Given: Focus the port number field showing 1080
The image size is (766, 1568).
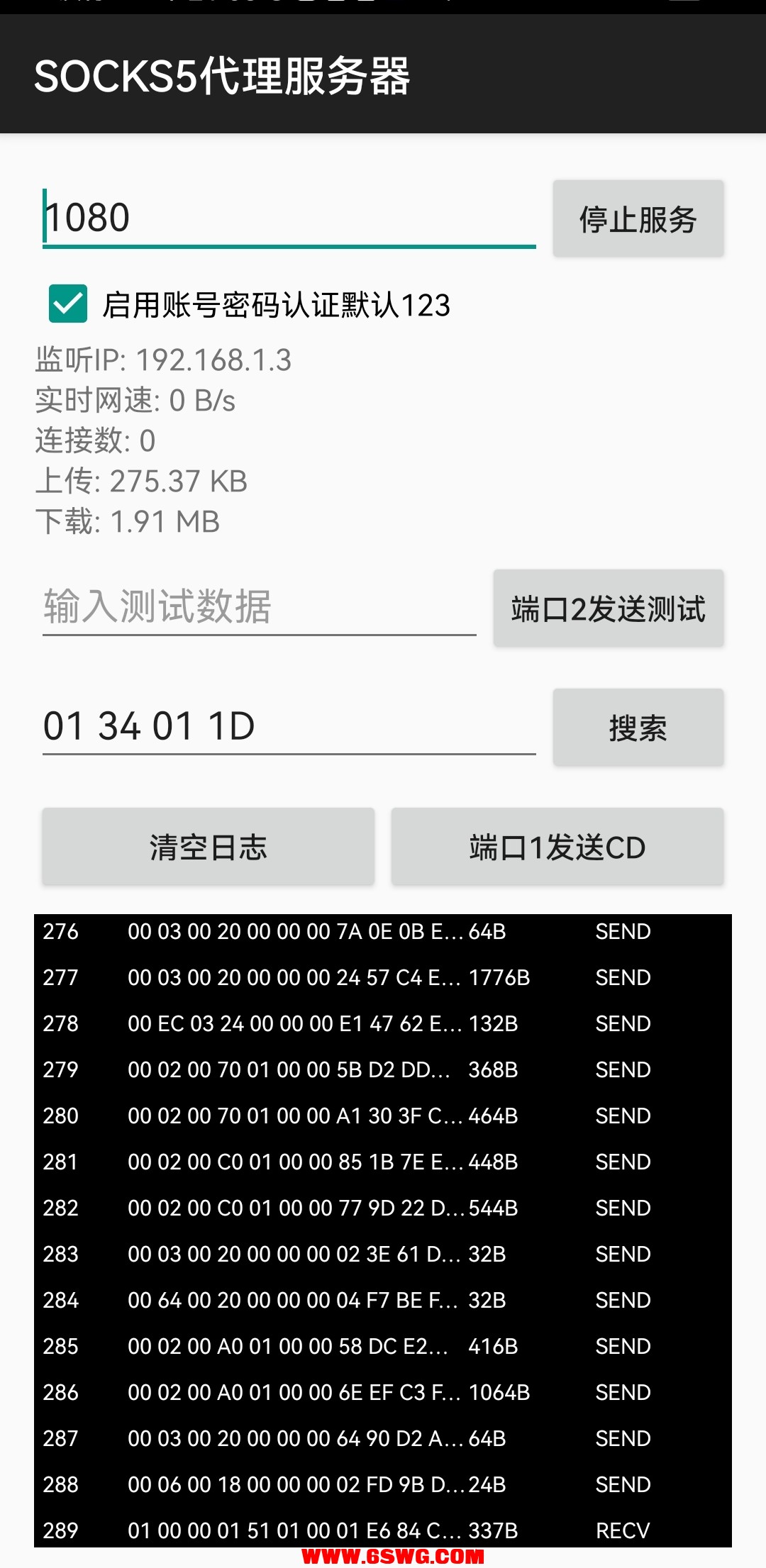Looking at the screenshot, I should point(288,218).
